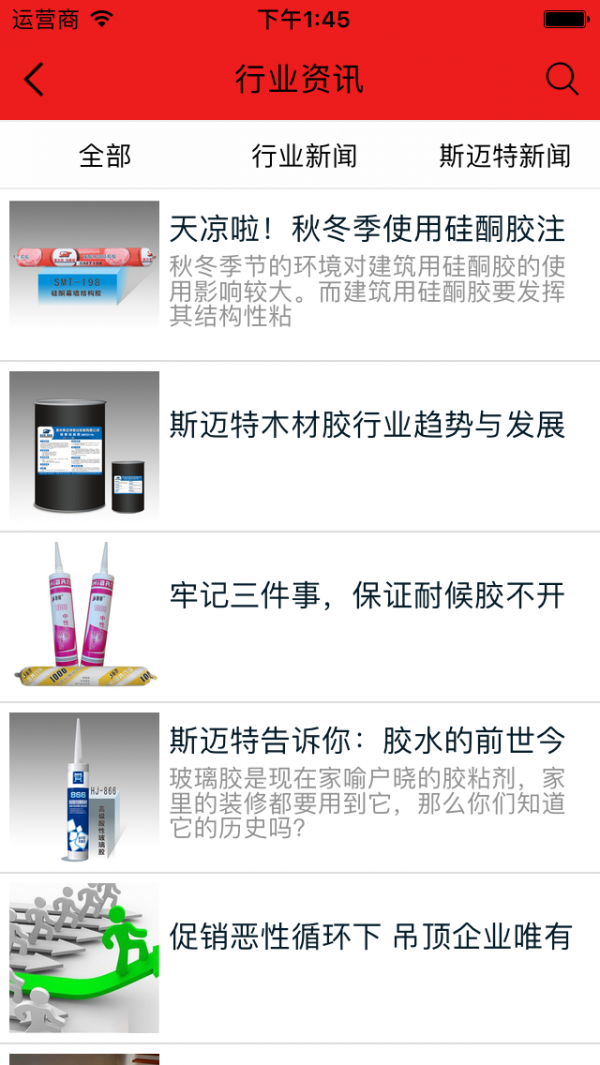Image resolution: width=600 pixels, height=1065 pixels.
Task: Open the search magnifier icon
Action: pos(562,79)
